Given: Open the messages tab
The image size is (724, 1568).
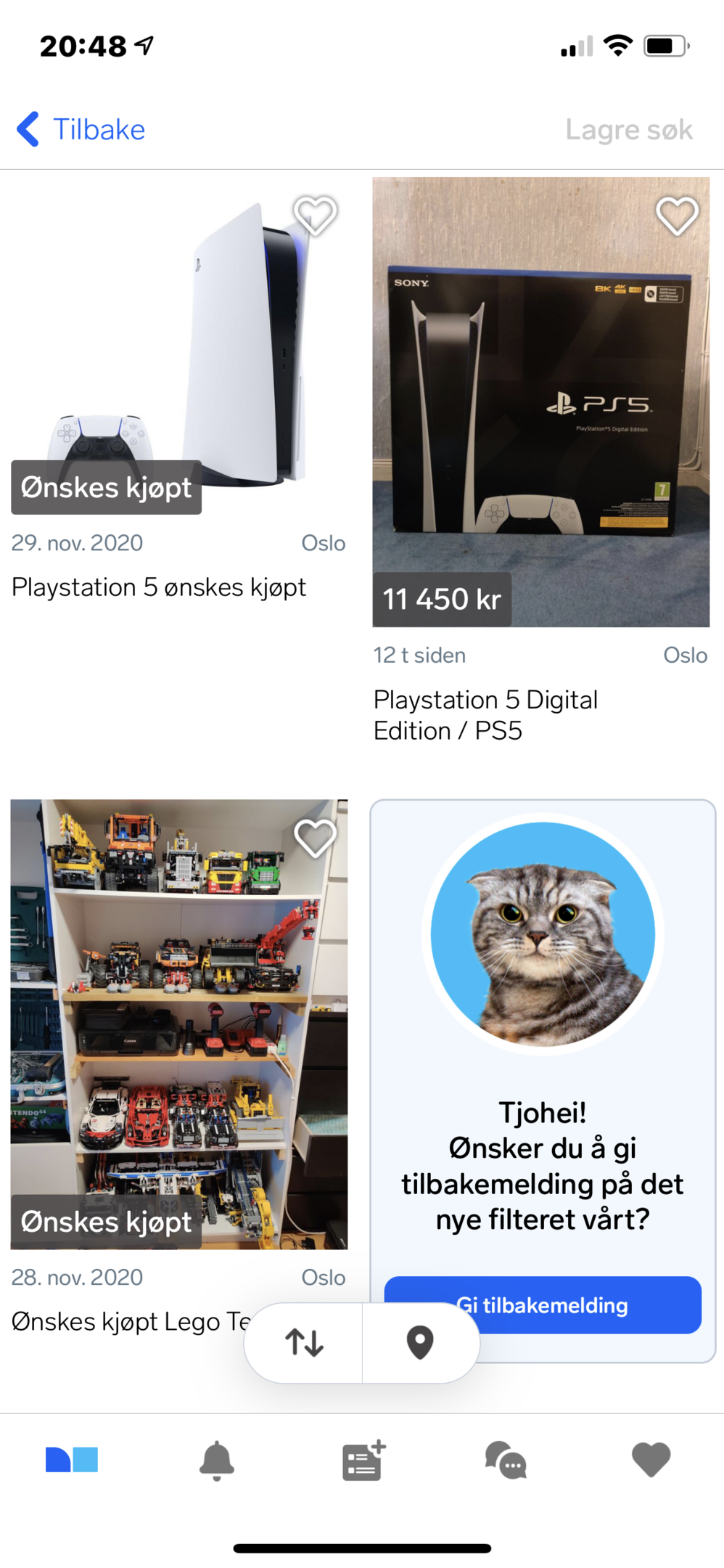Looking at the screenshot, I should point(506,1460).
